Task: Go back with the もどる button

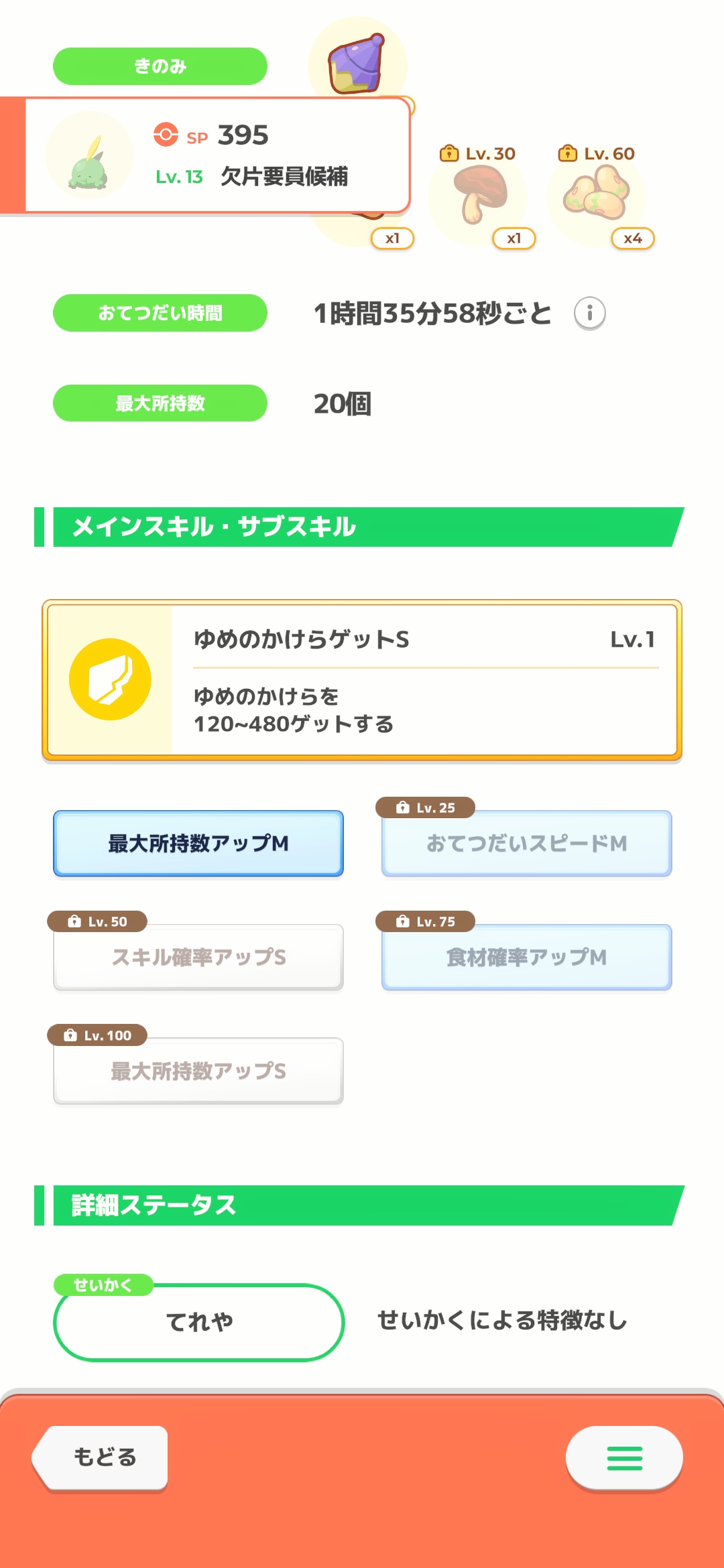Action: pyautogui.click(x=101, y=1457)
